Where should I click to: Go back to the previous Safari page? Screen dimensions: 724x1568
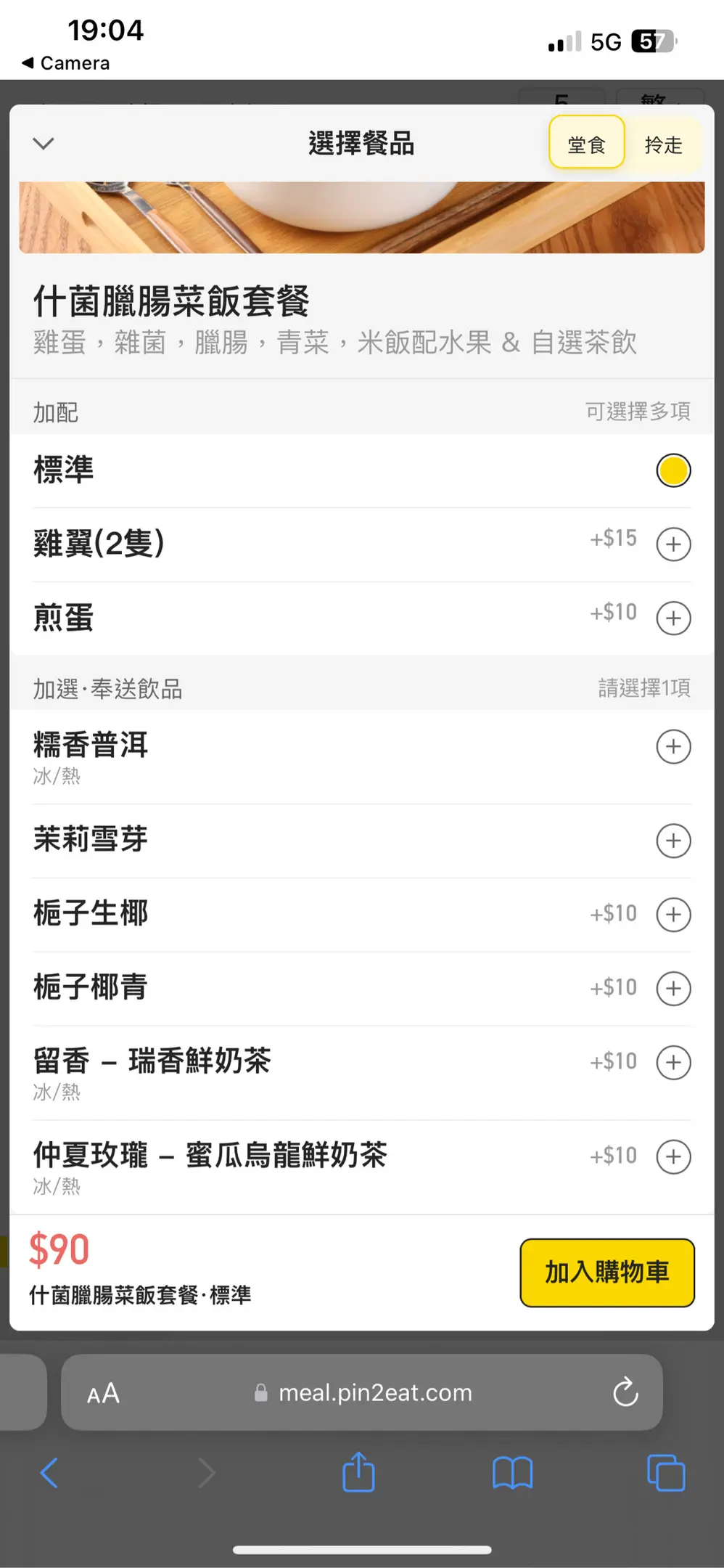click(x=49, y=1473)
